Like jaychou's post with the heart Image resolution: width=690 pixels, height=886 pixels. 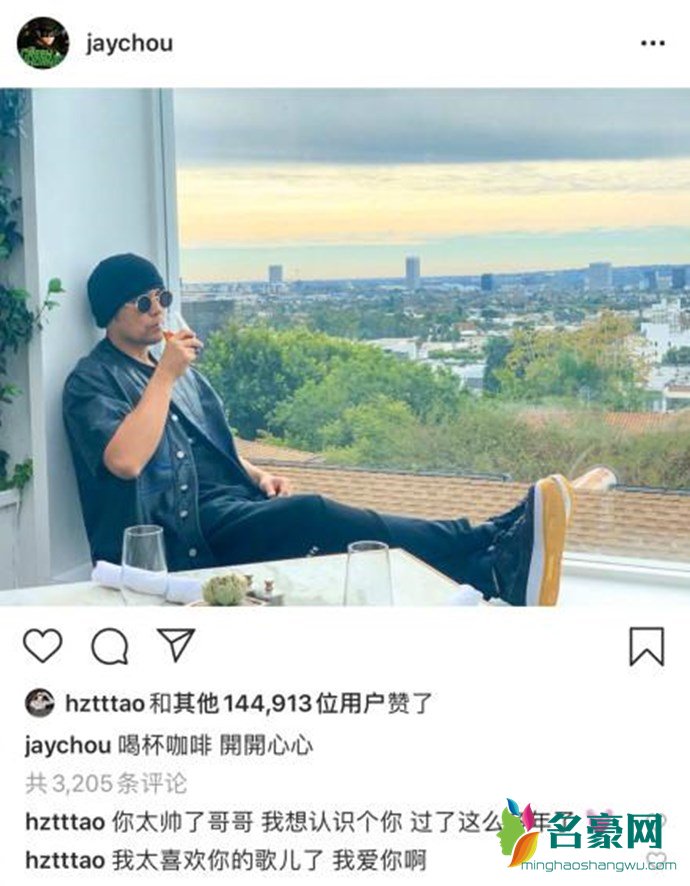[x=42, y=646]
